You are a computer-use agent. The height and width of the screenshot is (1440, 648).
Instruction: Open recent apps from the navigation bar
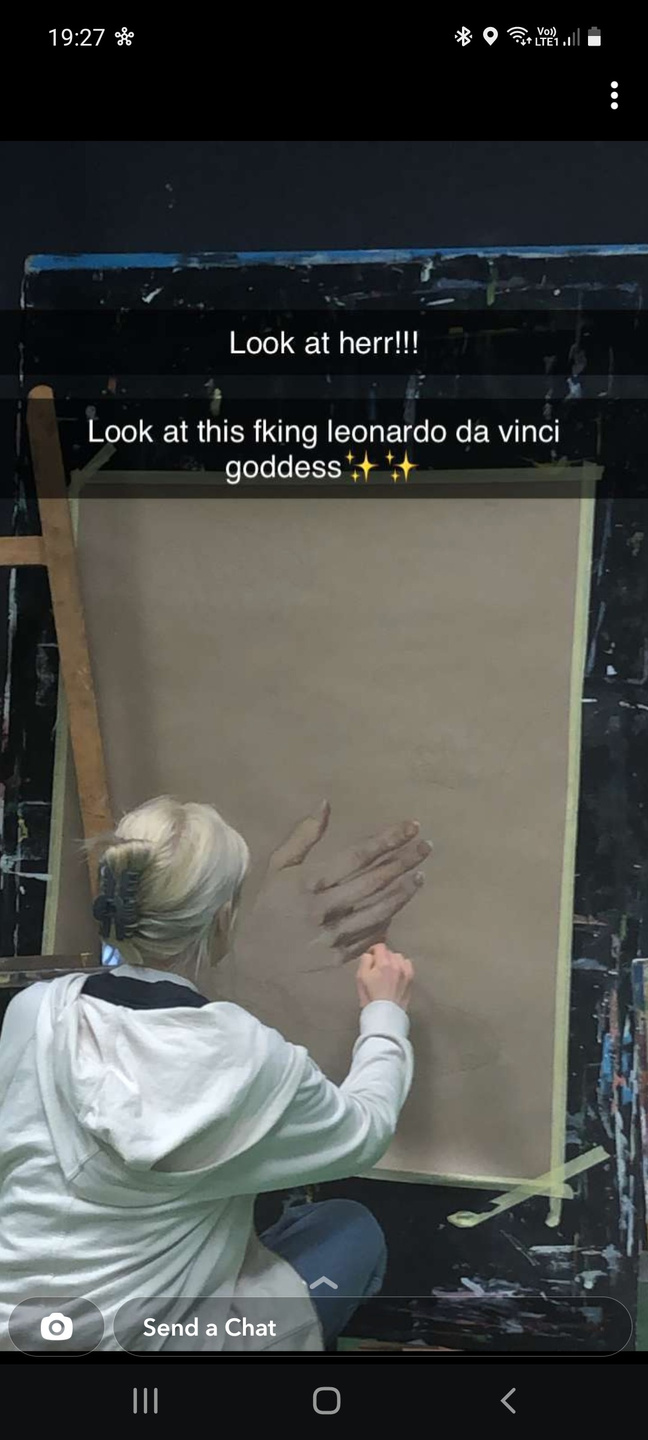(145, 1400)
